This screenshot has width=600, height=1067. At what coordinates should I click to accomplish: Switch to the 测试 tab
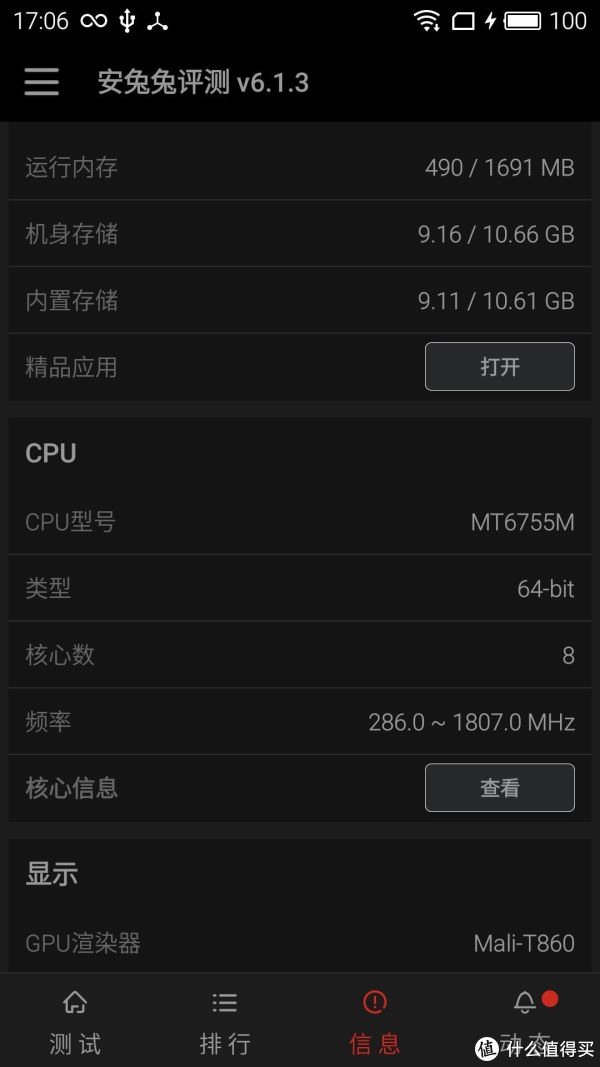[x=75, y=1021]
